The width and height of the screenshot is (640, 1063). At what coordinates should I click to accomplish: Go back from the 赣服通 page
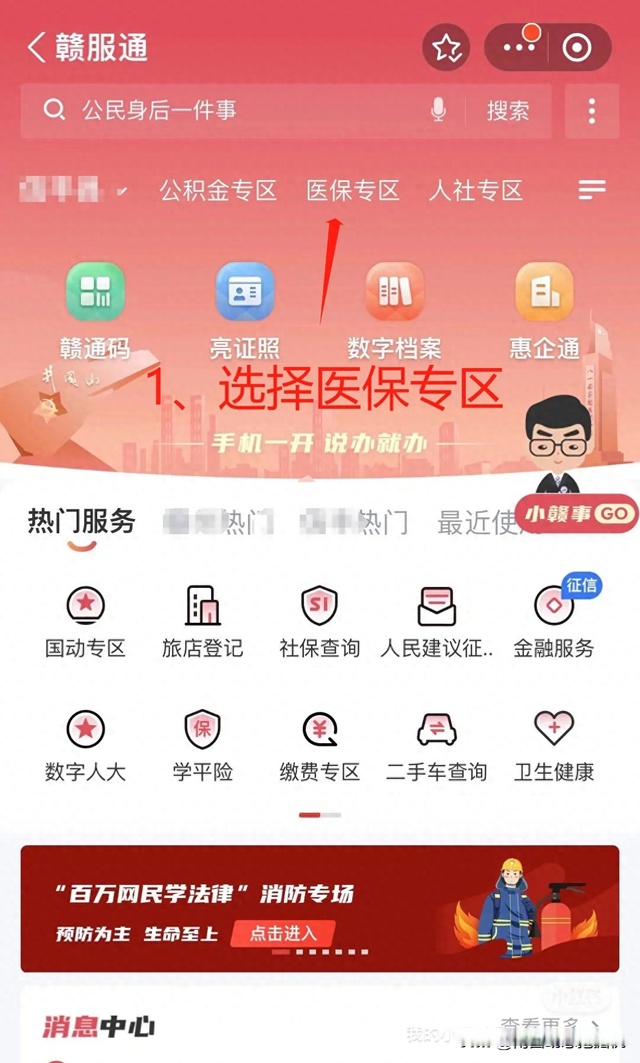pyautogui.click(x=37, y=48)
